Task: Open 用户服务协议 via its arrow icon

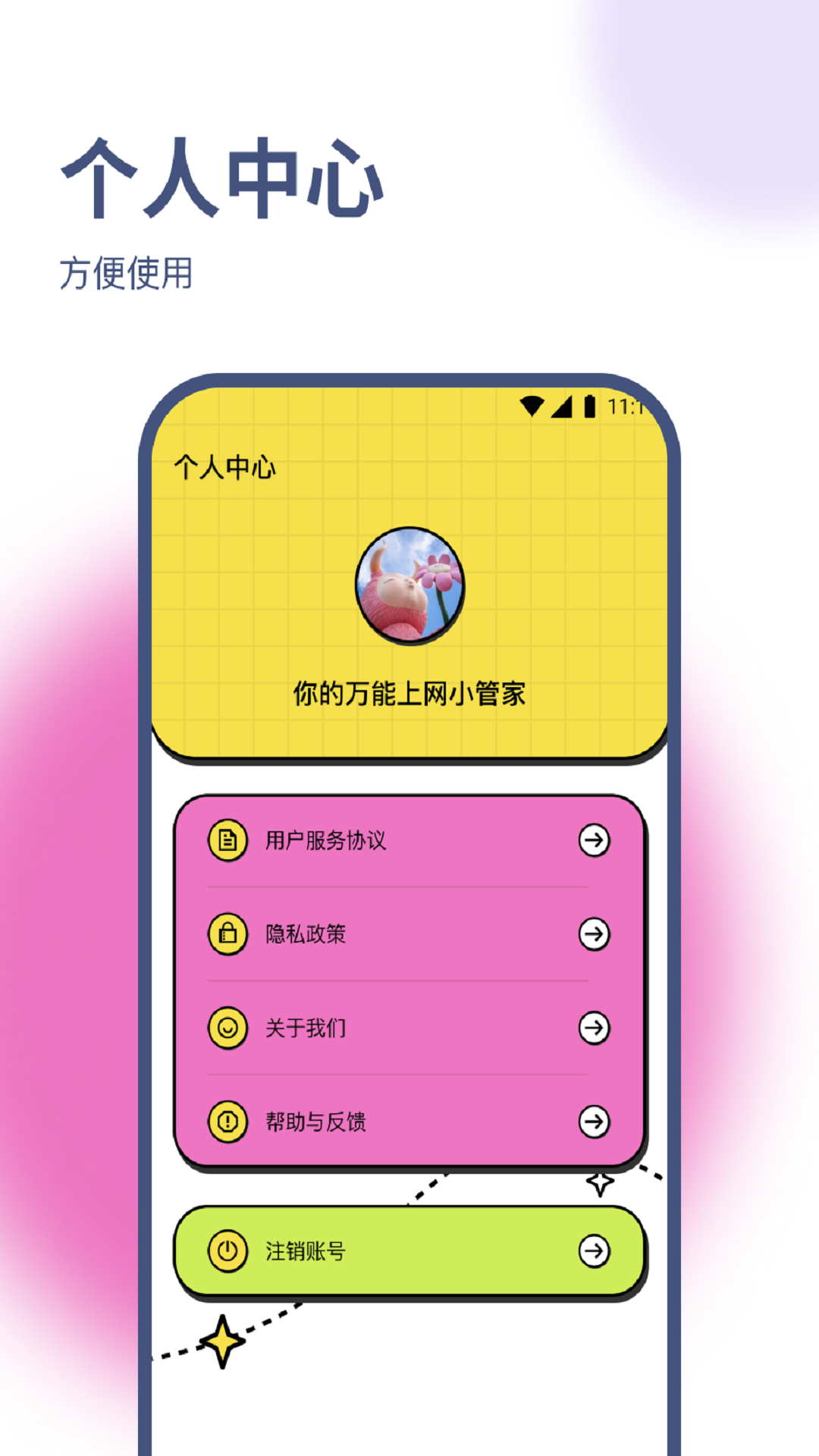Action: point(594,840)
